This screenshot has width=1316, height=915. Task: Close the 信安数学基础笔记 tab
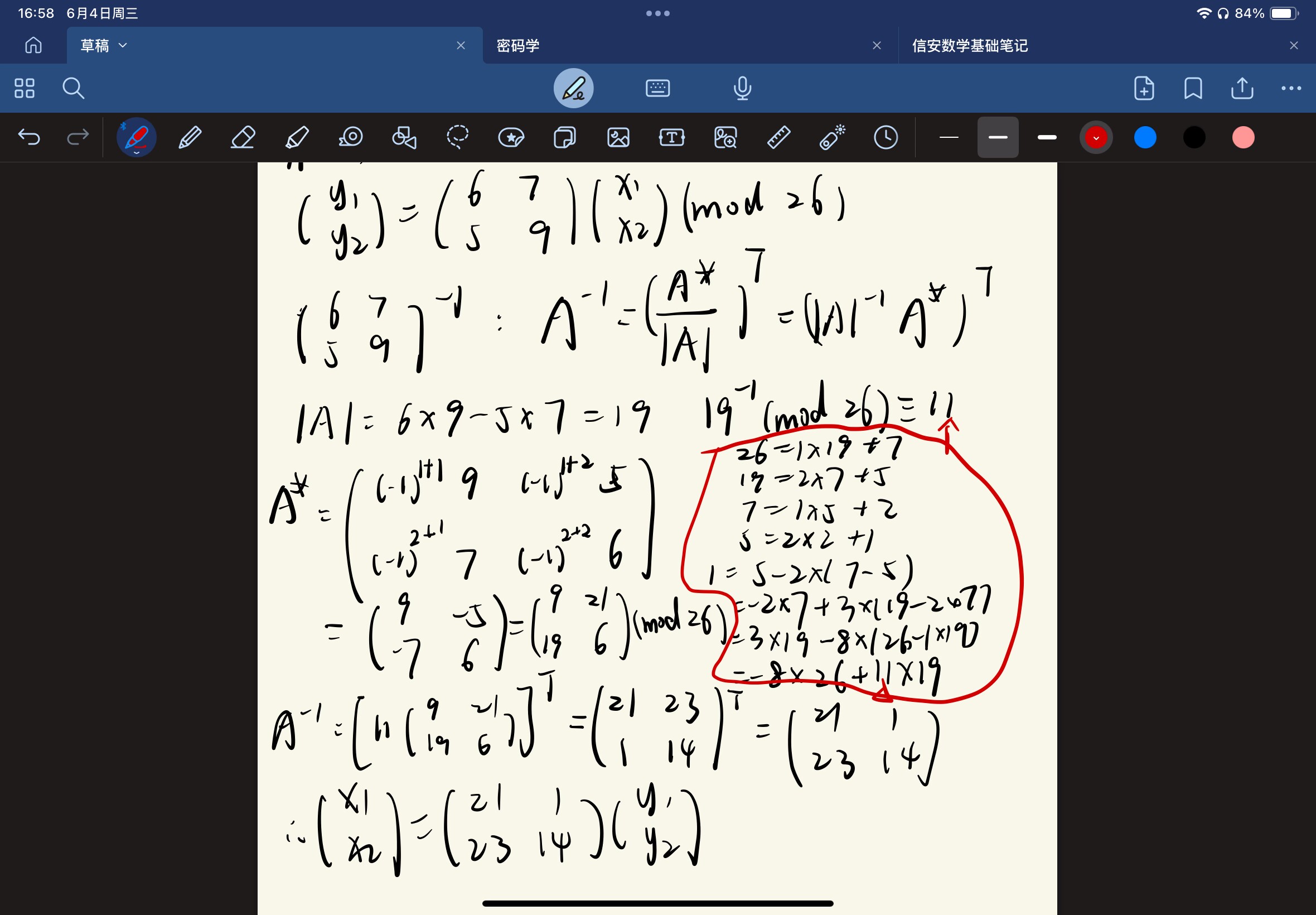(x=1294, y=45)
